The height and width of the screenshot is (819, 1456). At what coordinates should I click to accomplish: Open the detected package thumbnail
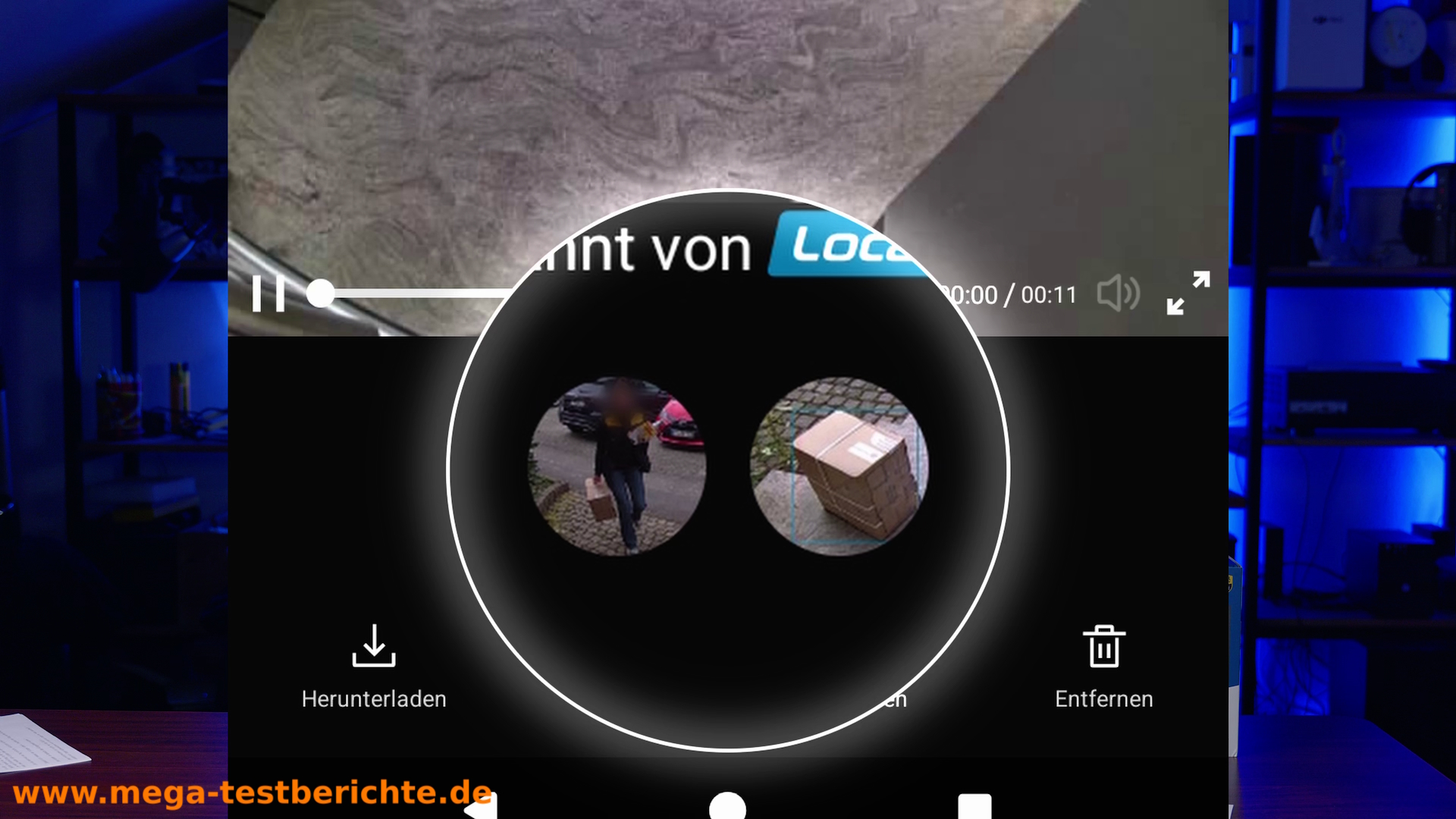click(x=839, y=466)
